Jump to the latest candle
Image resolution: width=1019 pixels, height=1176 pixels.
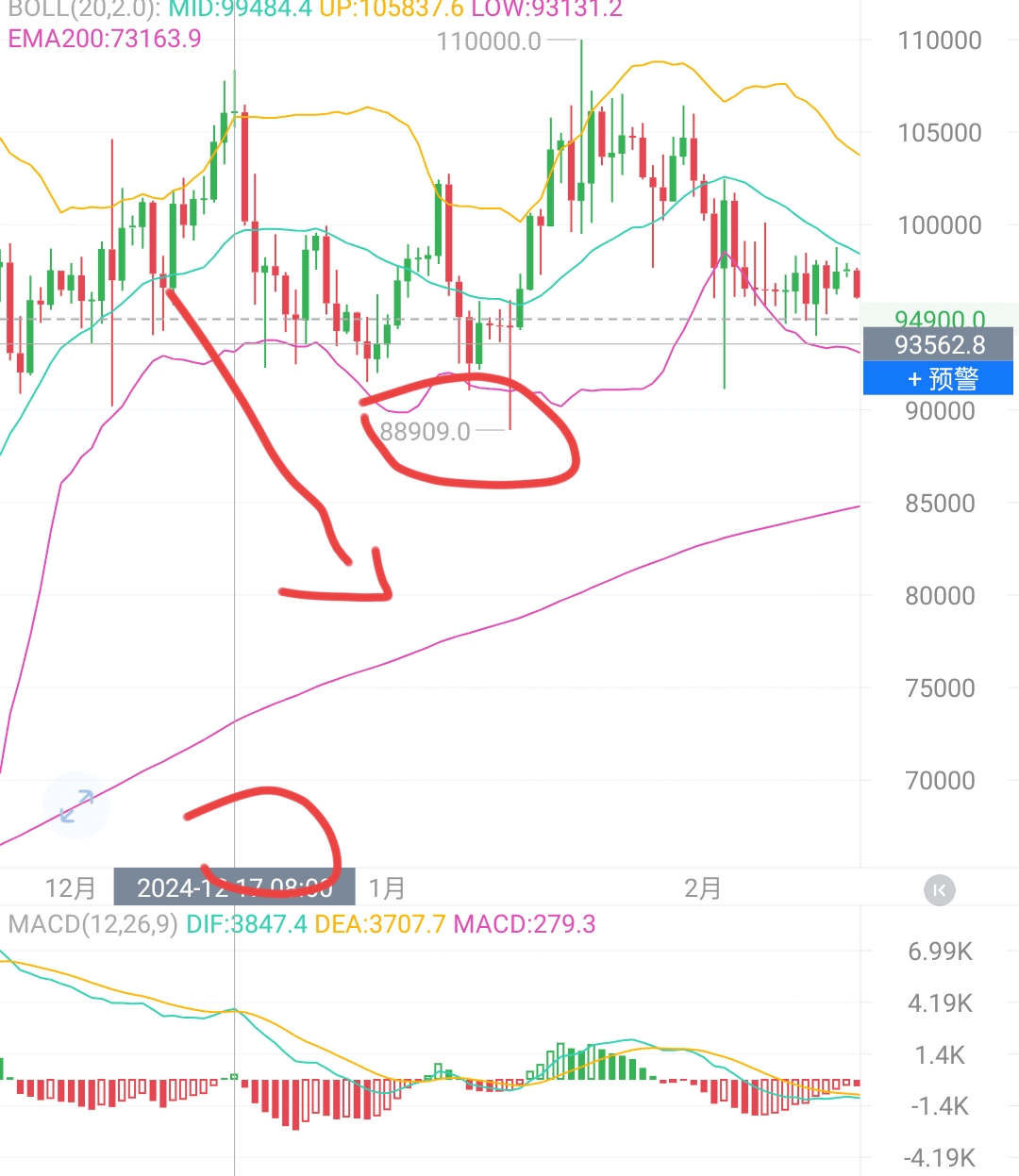point(939,889)
